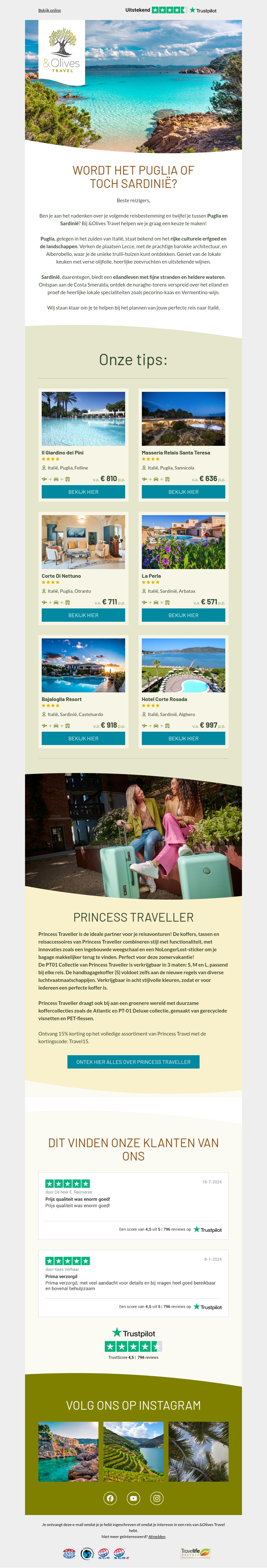Screen dimensions: 267x1568
Task: Open the YouTube icon
Action: pyautogui.click(x=133, y=1498)
